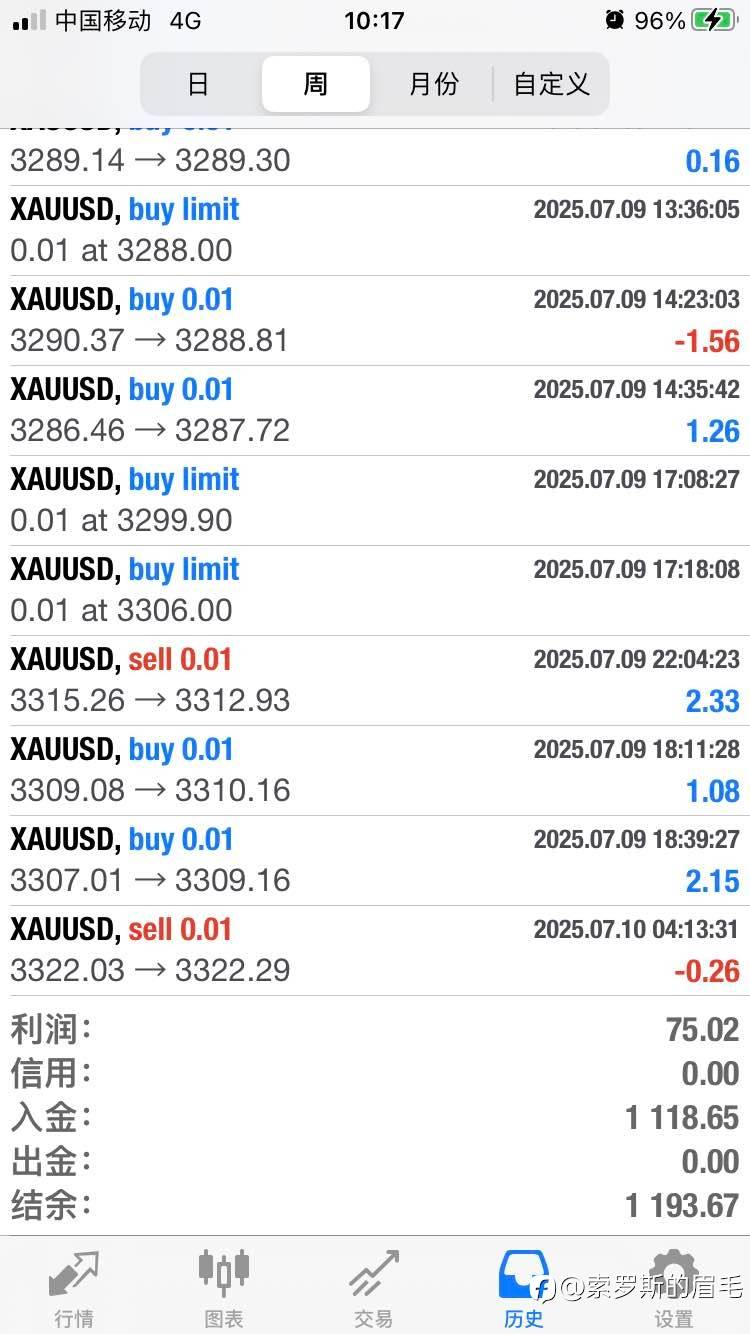This screenshot has height=1334, width=750.
Task: View the trade with -1.56 loss
Action: 375,321
